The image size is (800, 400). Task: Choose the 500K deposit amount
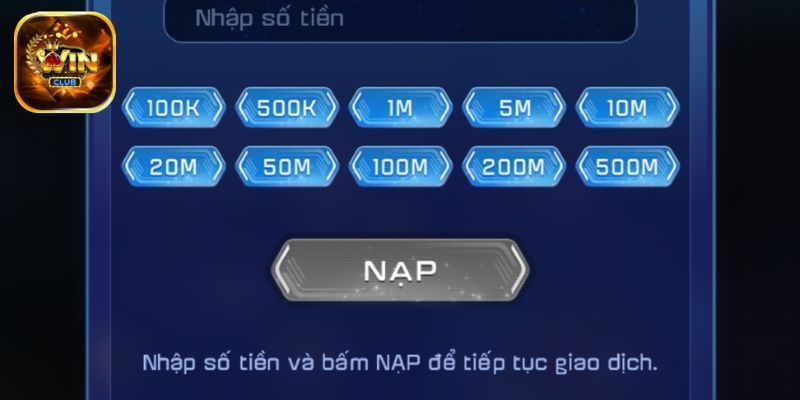pos(287,107)
